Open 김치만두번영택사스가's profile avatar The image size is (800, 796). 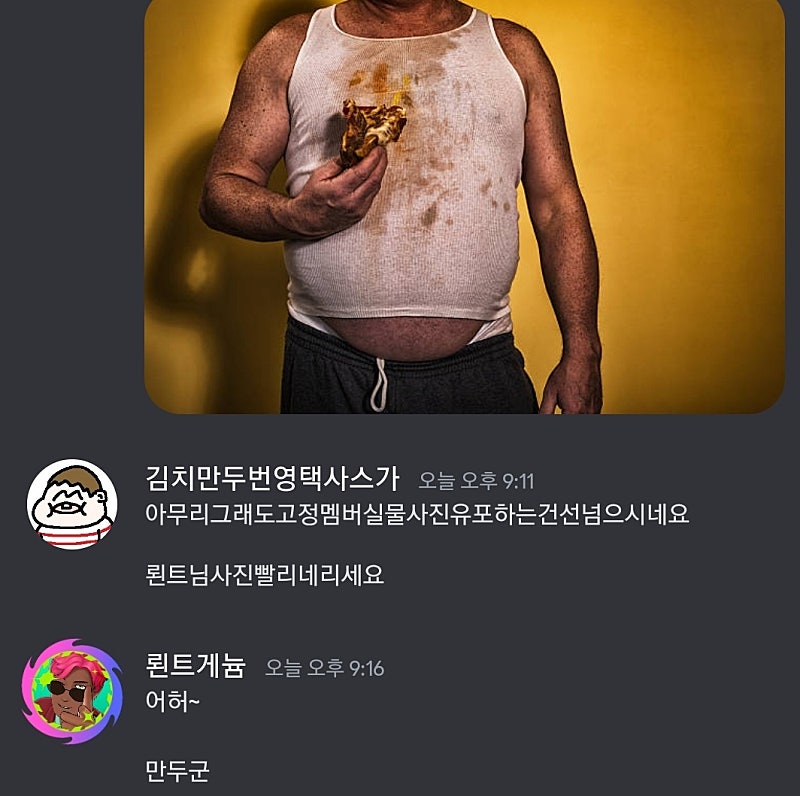[72, 505]
